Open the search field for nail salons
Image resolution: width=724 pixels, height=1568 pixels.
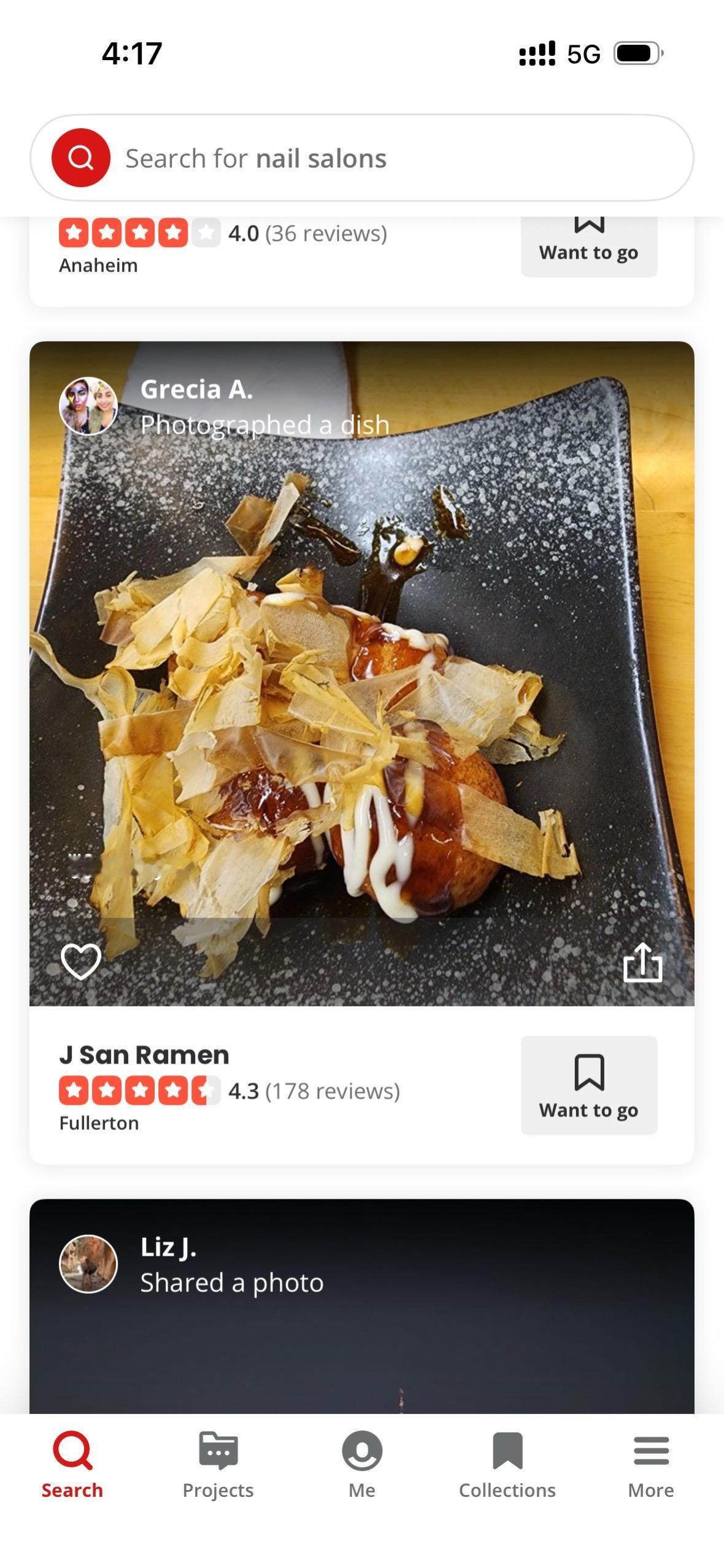pos(361,158)
